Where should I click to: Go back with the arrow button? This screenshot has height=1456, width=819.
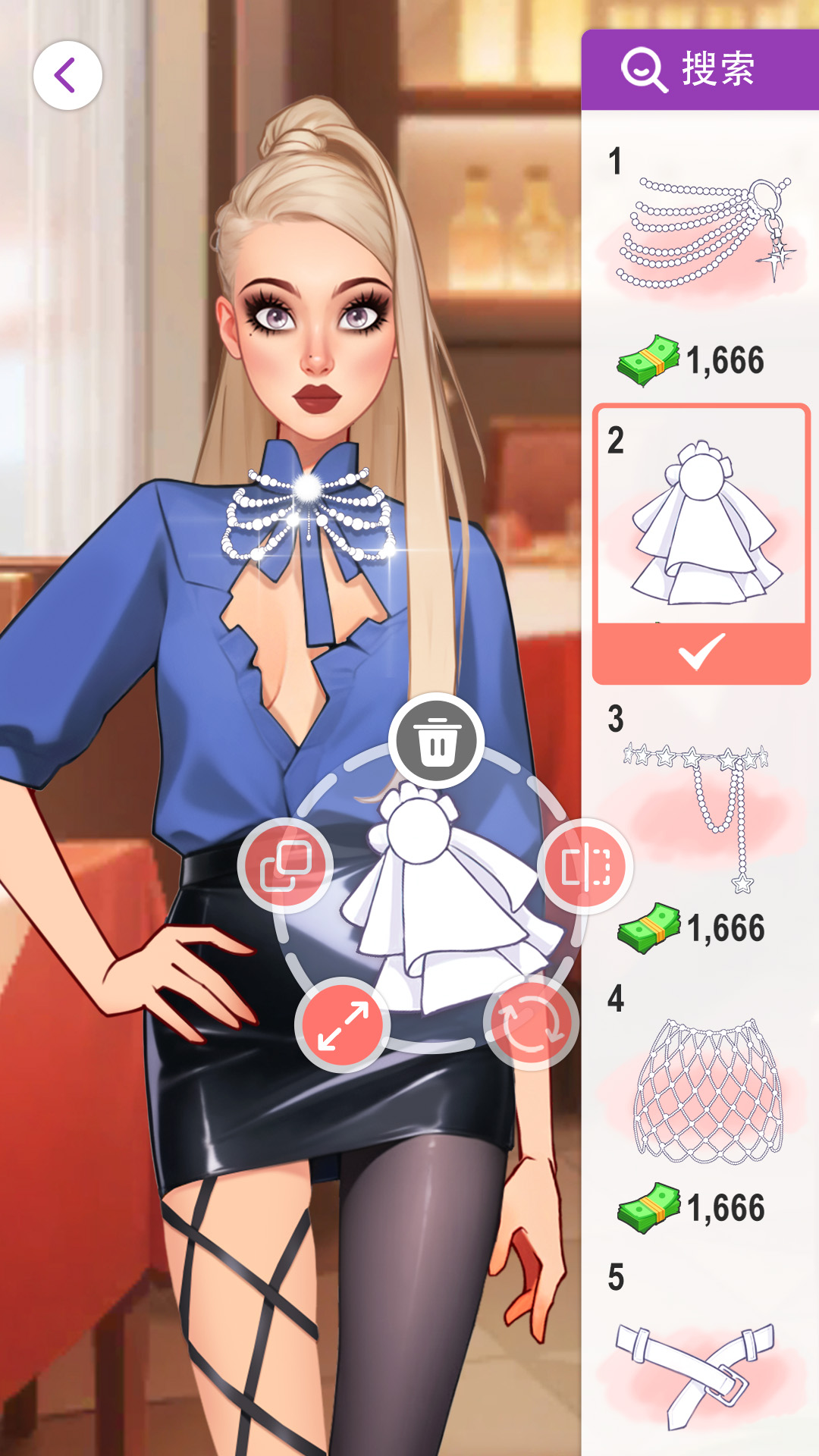pyautogui.click(x=67, y=76)
